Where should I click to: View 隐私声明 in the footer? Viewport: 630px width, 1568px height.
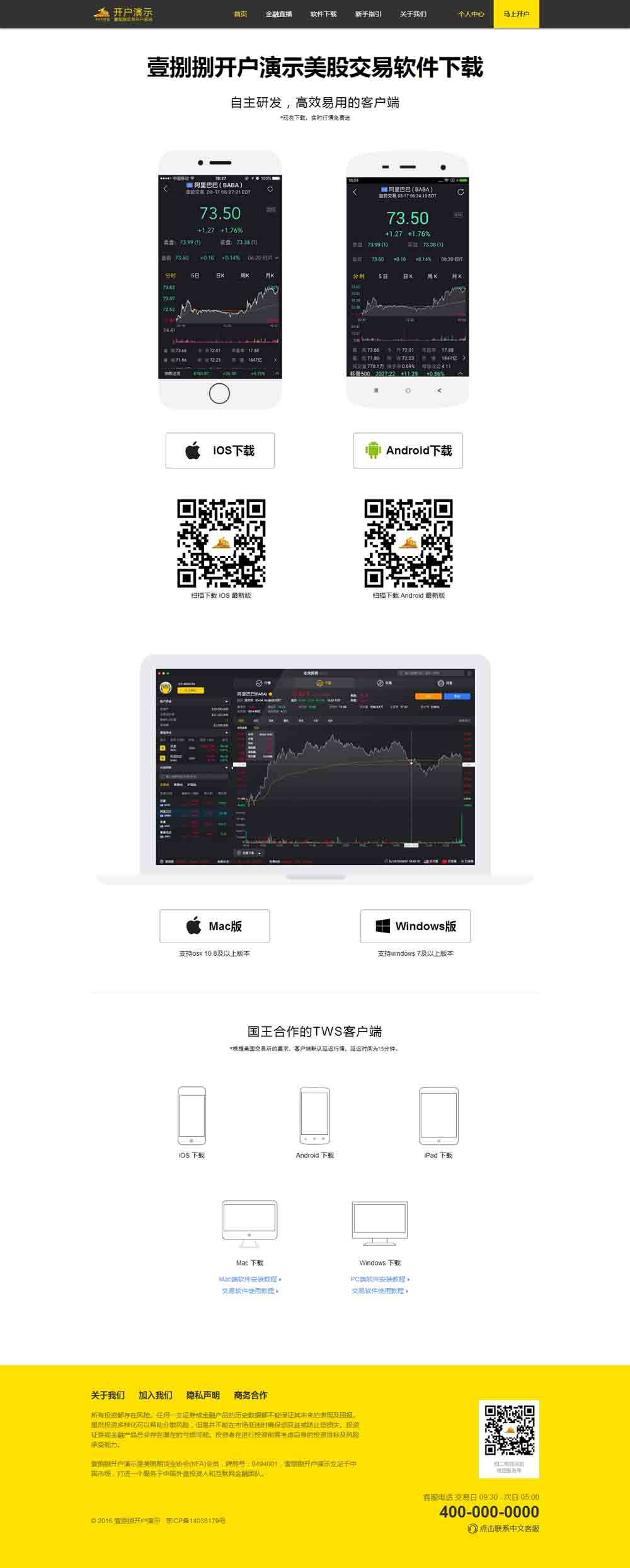[203, 1395]
